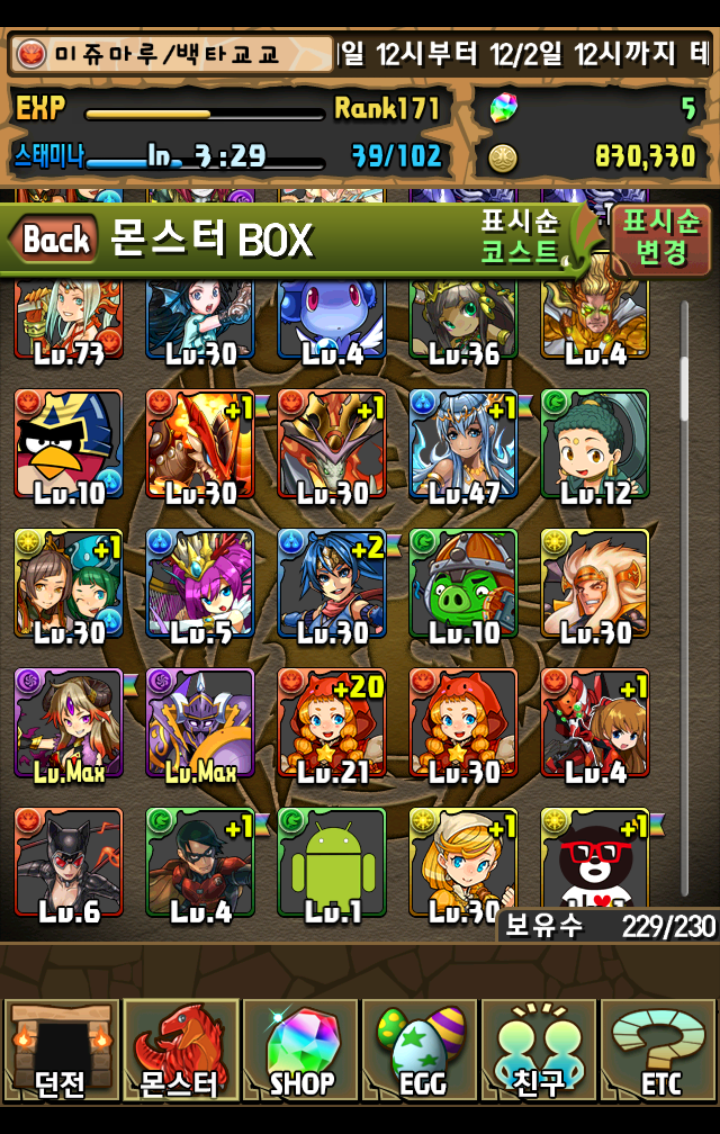Select the green pig monster Lv.10
Viewport: 720px width, 1134px height.
click(463, 584)
